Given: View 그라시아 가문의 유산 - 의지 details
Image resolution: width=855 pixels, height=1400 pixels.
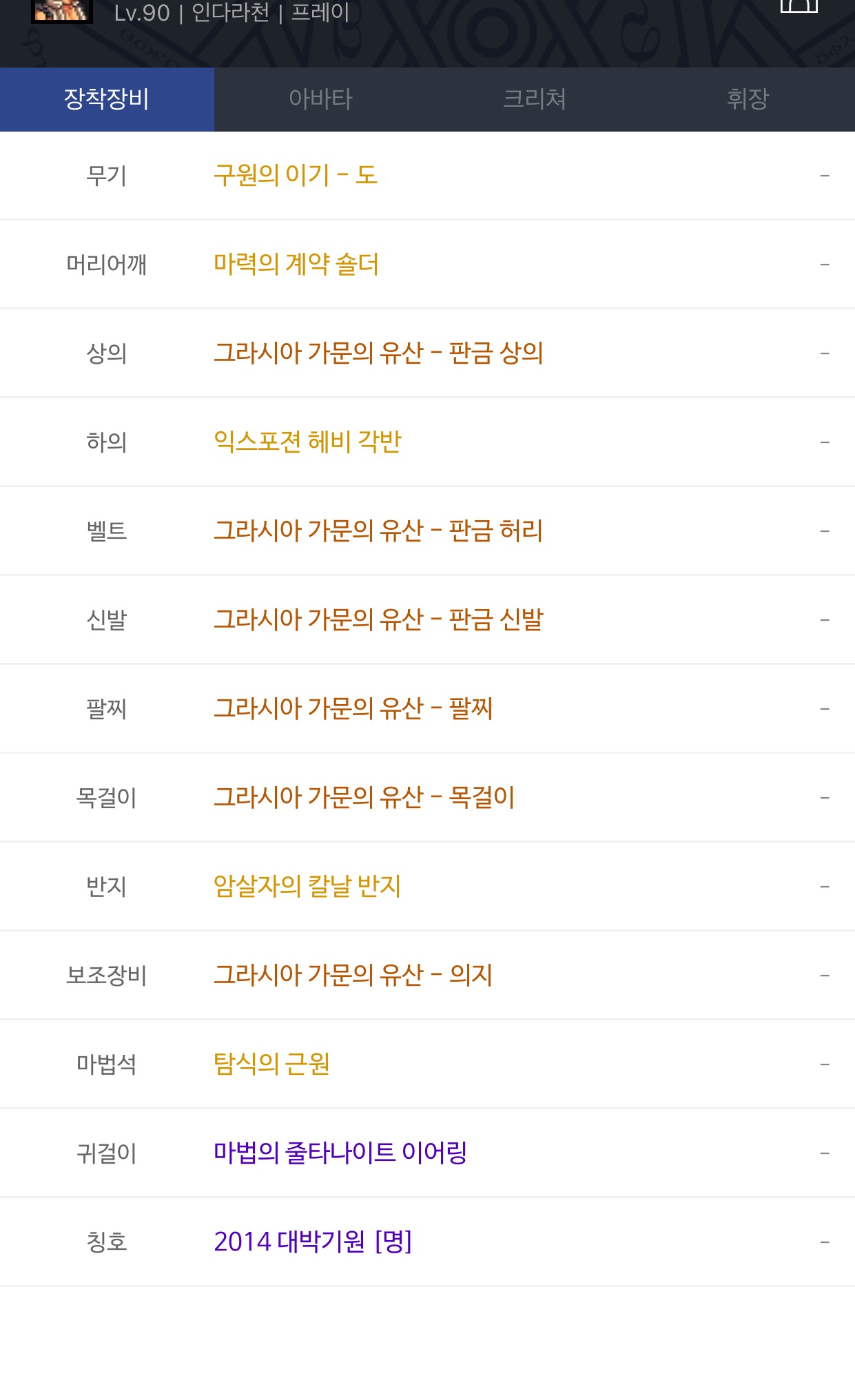Looking at the screenshot, I should (x=353, y=975).
